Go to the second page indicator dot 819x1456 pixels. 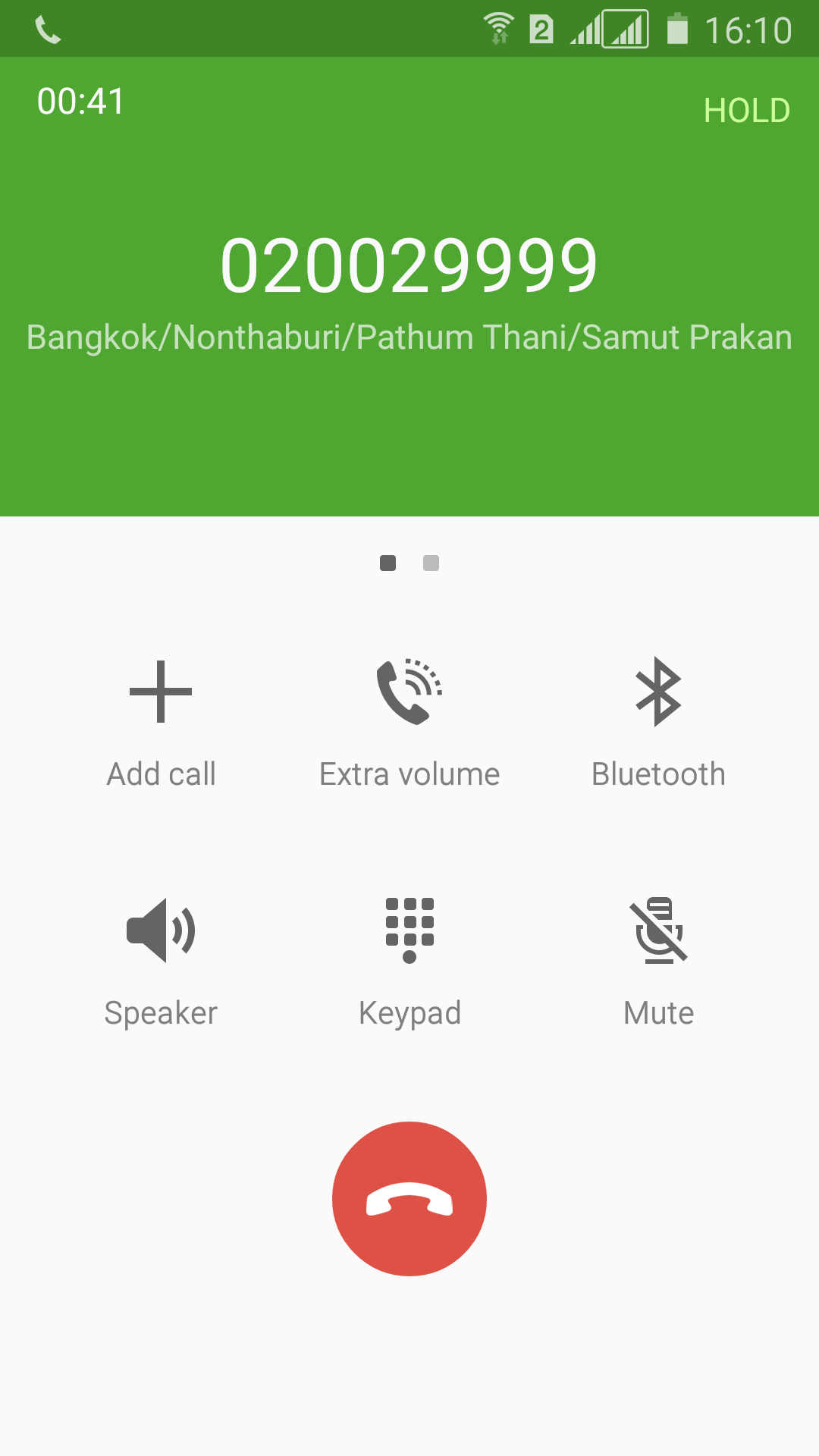tap(431, 563)
